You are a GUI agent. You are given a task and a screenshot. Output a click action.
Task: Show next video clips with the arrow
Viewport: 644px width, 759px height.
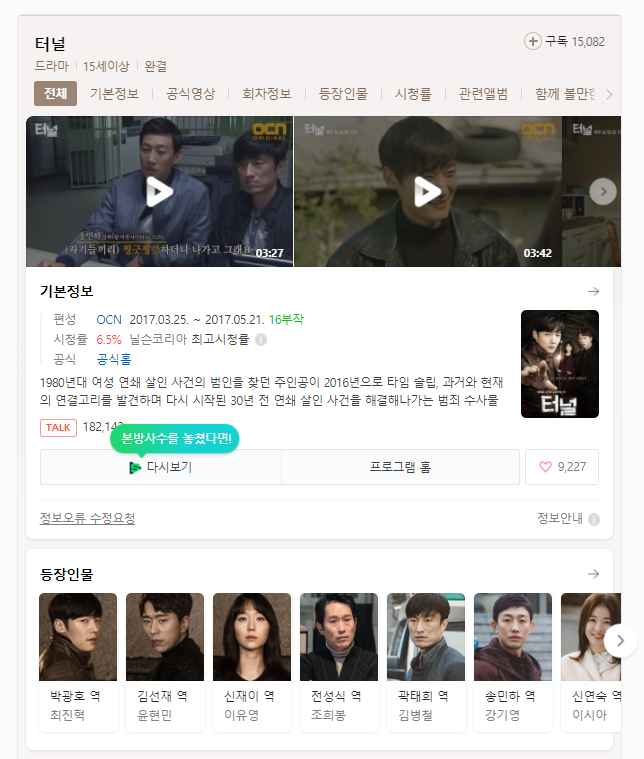[x=603, y=191]
